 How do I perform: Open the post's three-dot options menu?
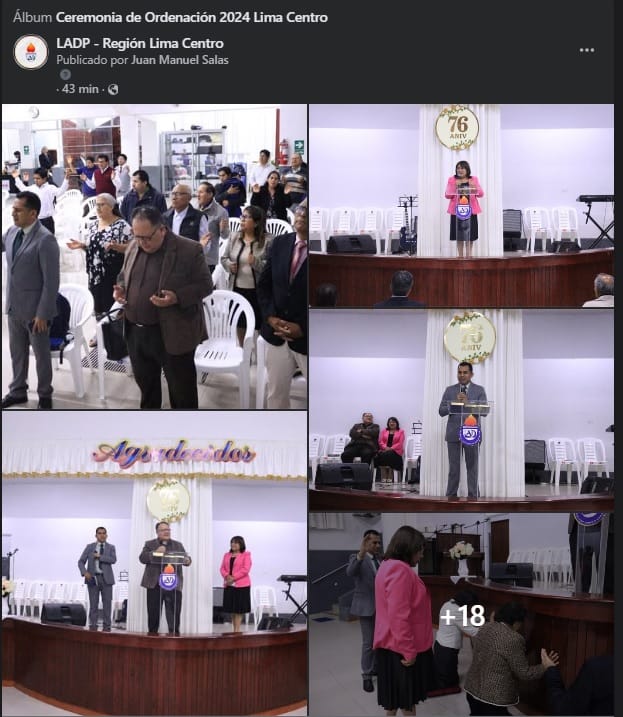tap(587, 50)
